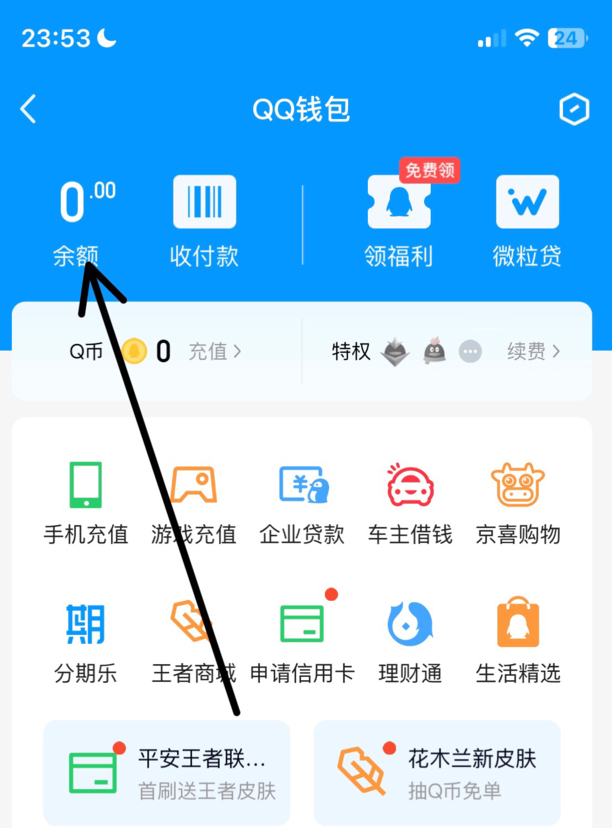The image size is (612, 828).
Task: Open 游戏充值
Action: [x=193, y=503]
